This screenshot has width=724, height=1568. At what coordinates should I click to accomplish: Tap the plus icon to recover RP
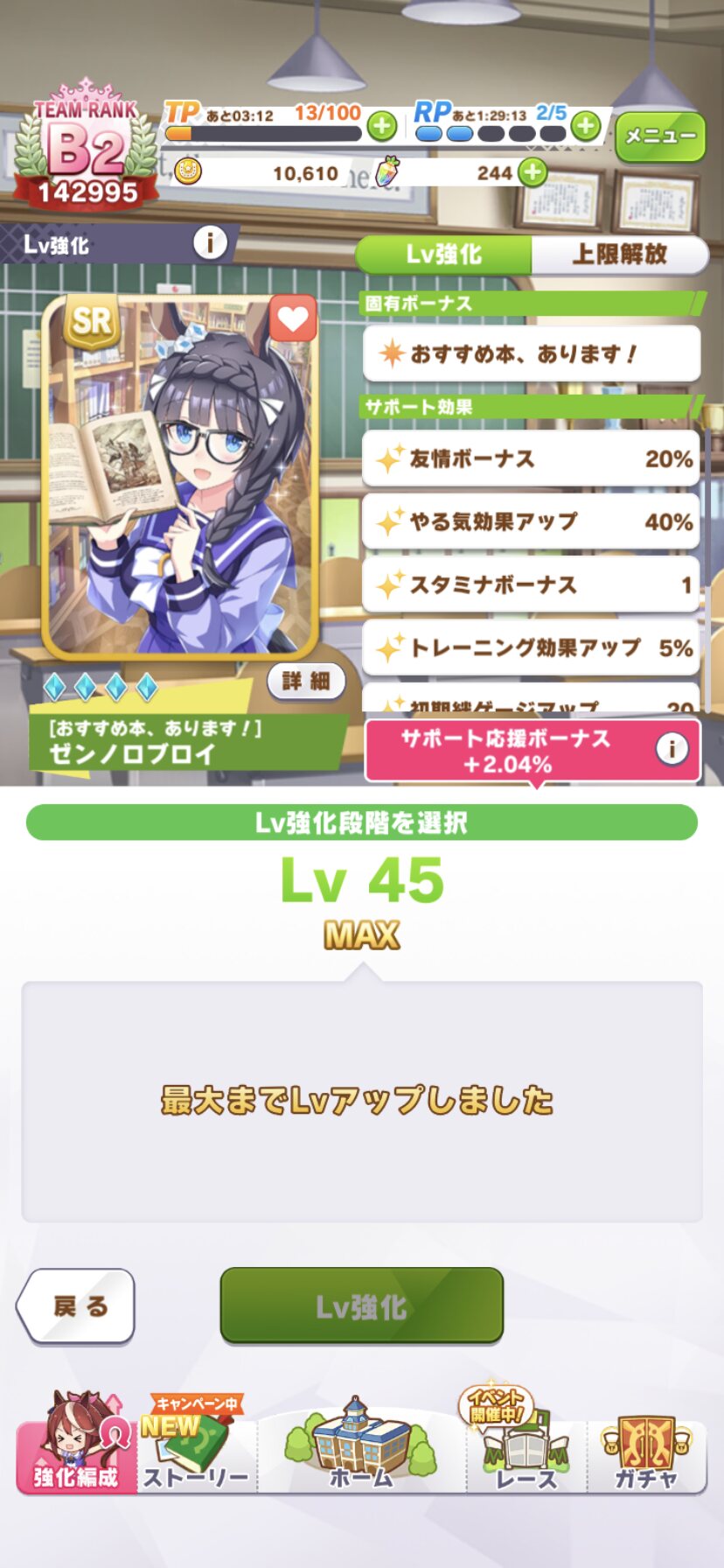(x=586, y=126)
